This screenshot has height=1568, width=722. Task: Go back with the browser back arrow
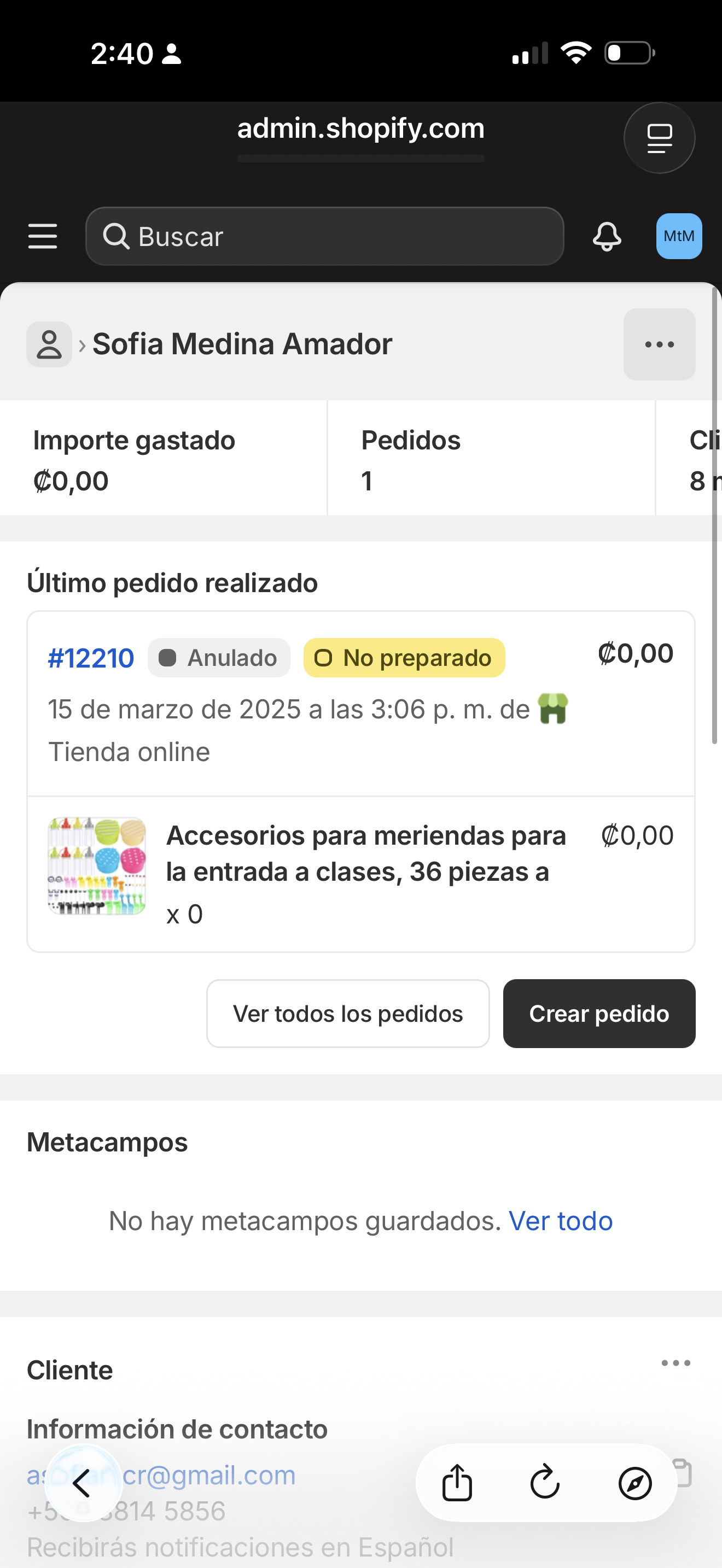83,1483
